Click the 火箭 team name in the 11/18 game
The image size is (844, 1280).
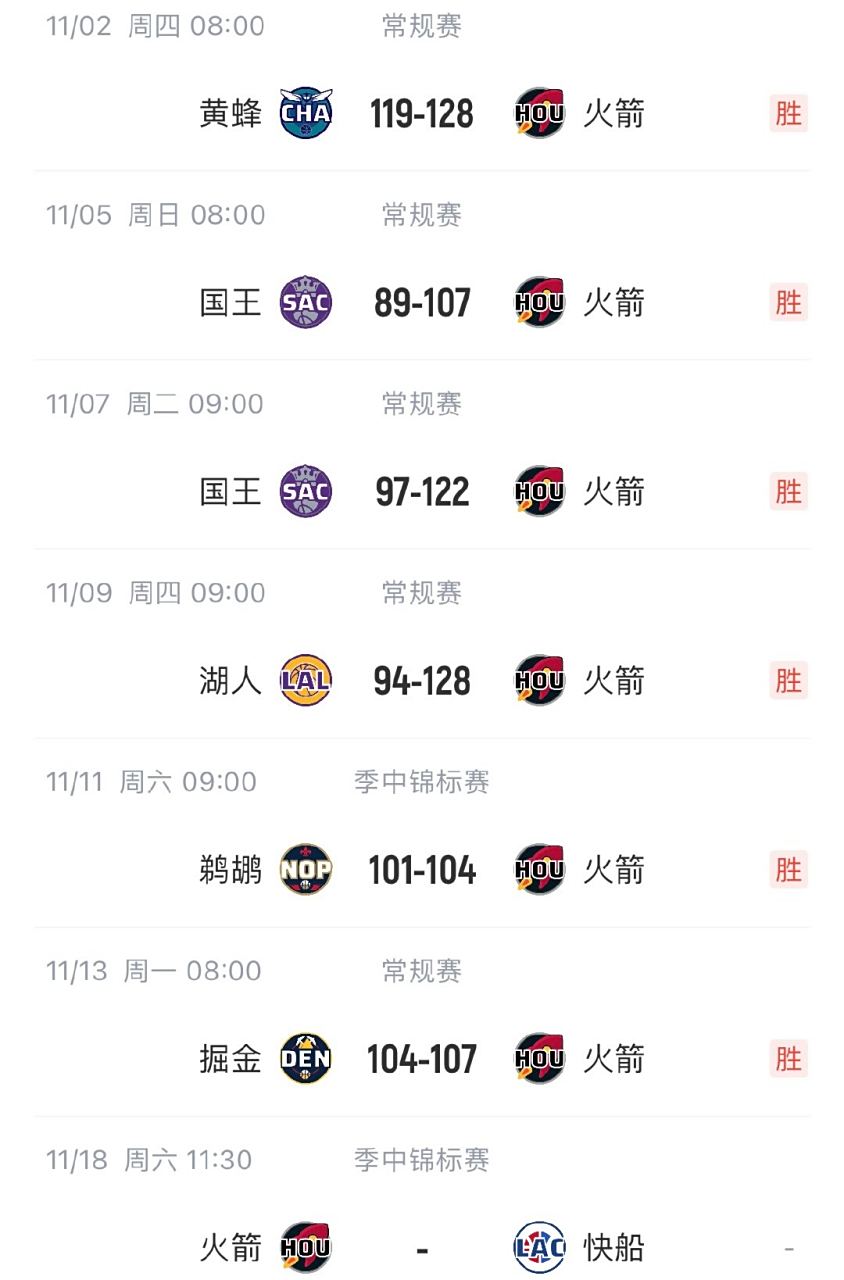pyautogui.click(x=228, y=1247)
